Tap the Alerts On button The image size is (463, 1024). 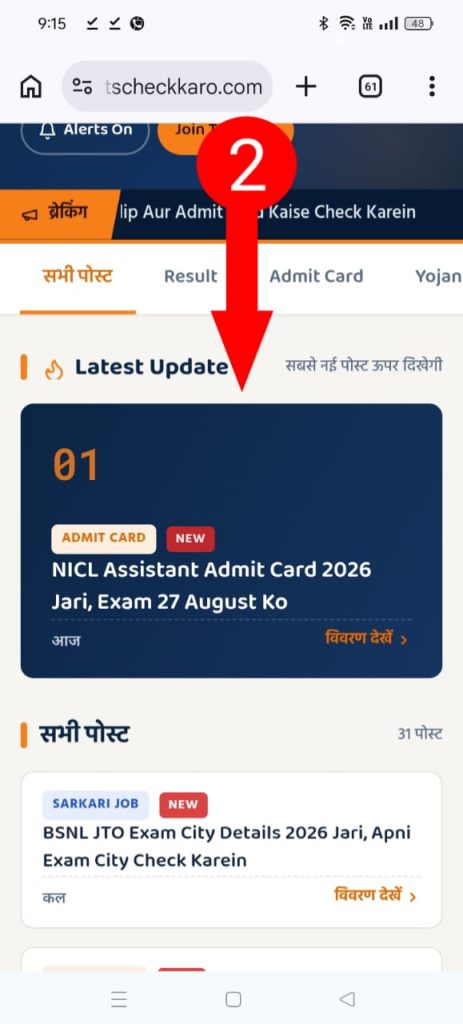pyautogui.click(x=85, y=133)
